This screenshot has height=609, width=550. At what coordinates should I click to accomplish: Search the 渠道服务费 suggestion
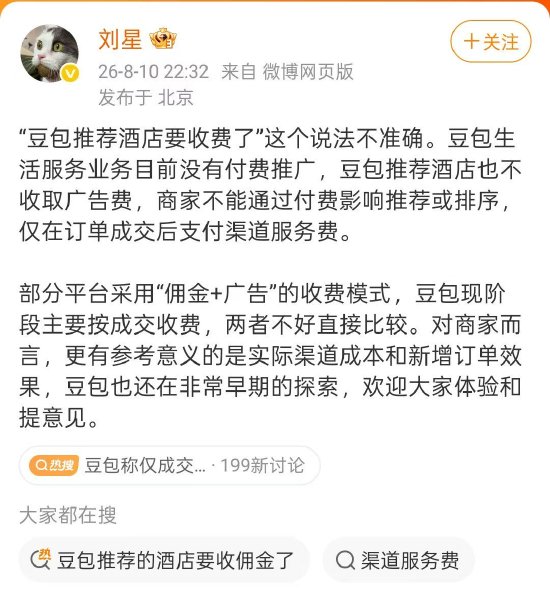[399, 560]
